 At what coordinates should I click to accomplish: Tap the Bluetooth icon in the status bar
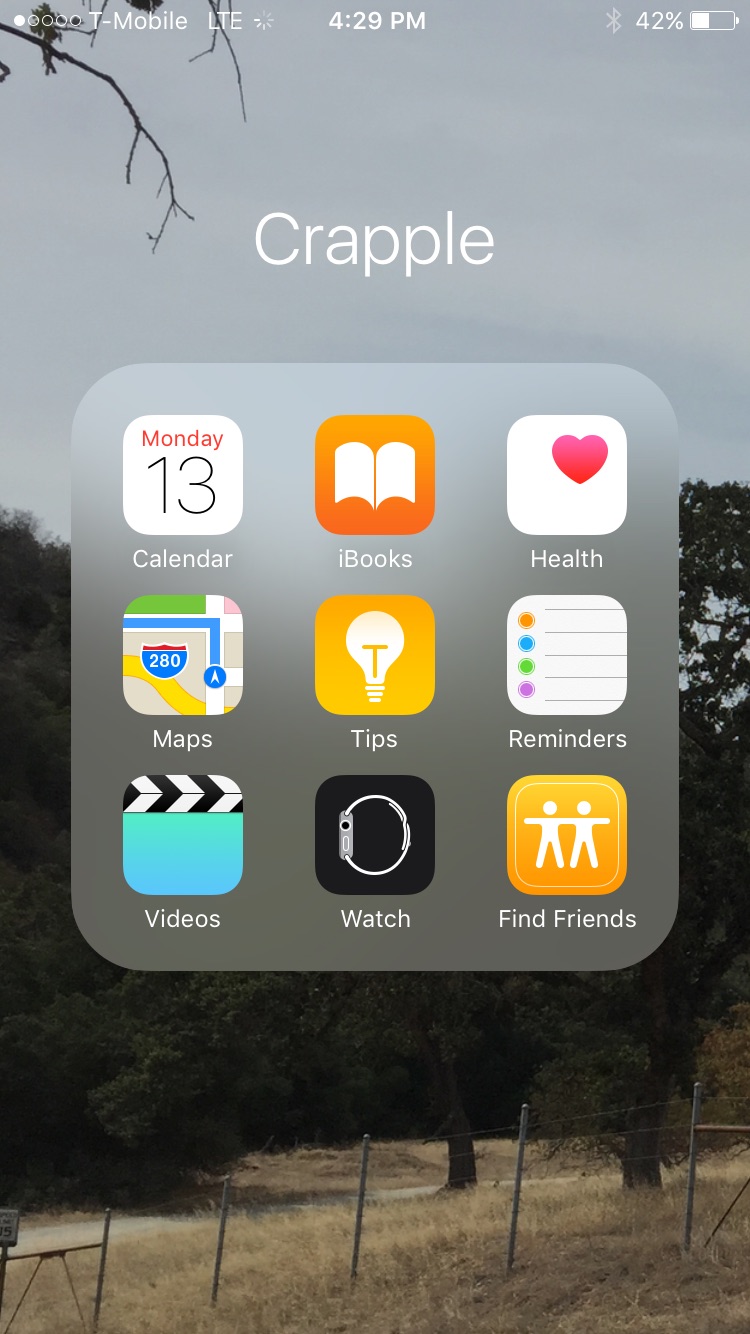click(613, 20)
